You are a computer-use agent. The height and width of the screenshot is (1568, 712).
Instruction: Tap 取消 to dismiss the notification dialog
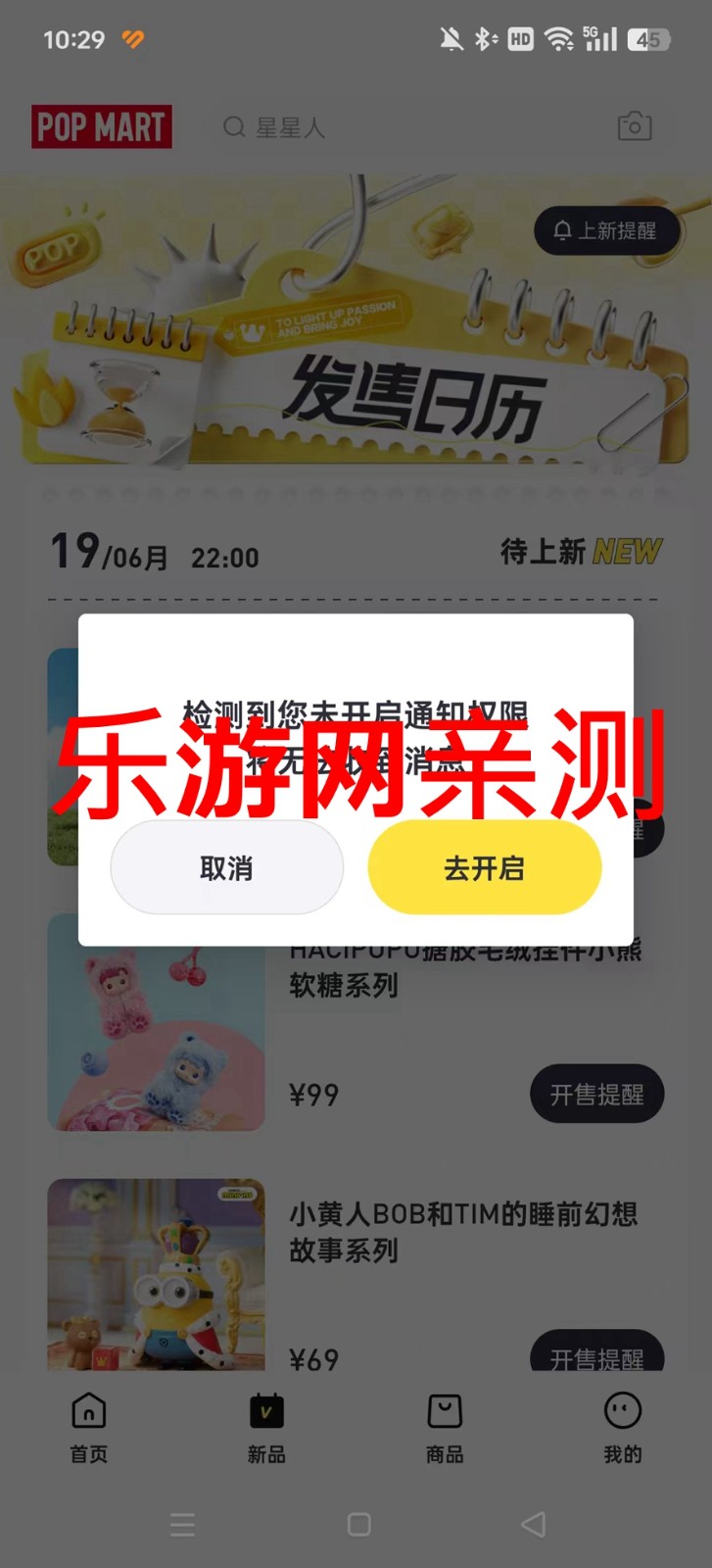[x=226, y=868]
